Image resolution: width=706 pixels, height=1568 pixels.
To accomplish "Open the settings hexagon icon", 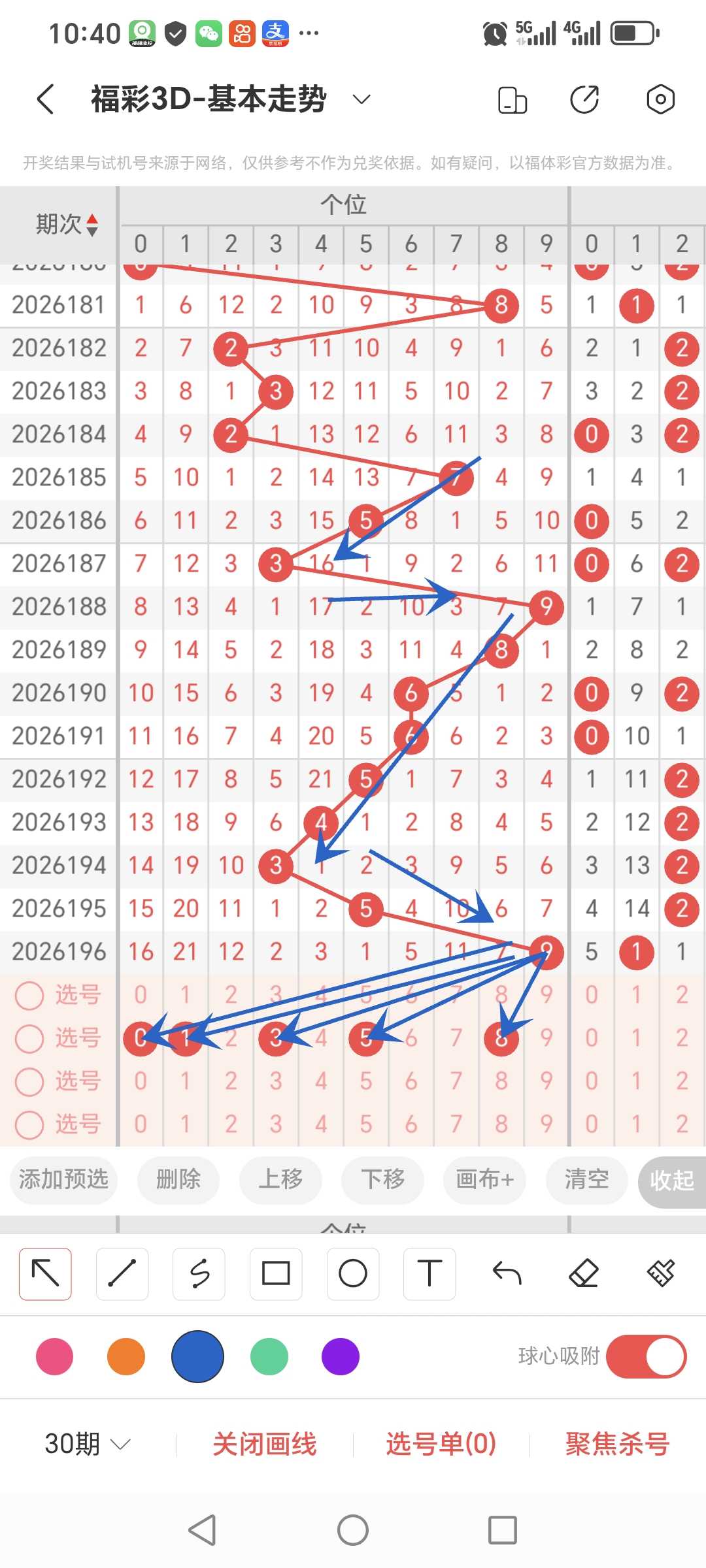I will point(660,99).
